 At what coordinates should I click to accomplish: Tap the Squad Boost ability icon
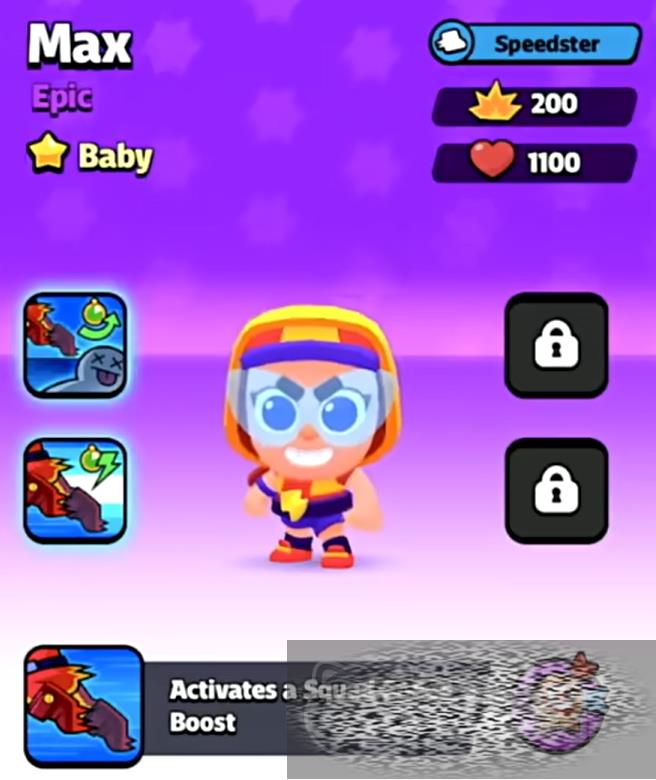click(x=84, y=705)
